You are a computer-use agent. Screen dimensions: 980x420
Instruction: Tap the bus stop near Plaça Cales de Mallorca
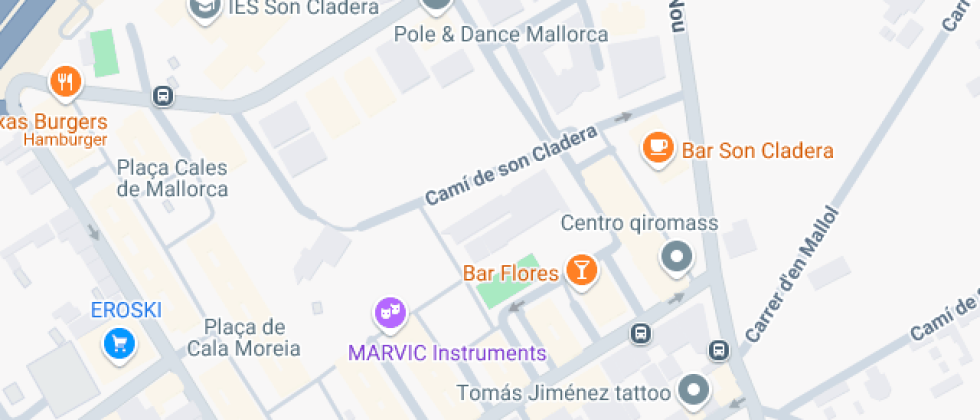(x=162, y=97)
